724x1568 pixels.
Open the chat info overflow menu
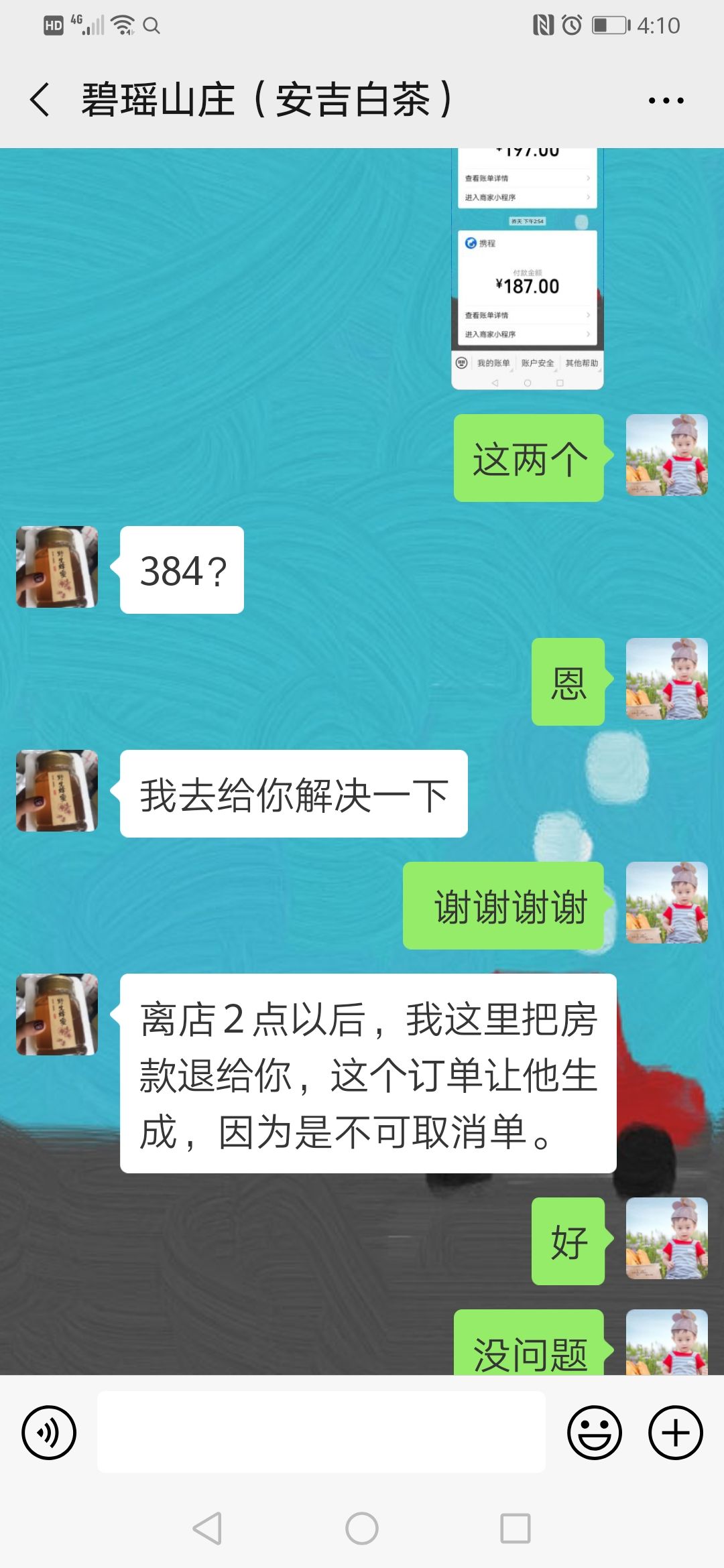(666, 101)
